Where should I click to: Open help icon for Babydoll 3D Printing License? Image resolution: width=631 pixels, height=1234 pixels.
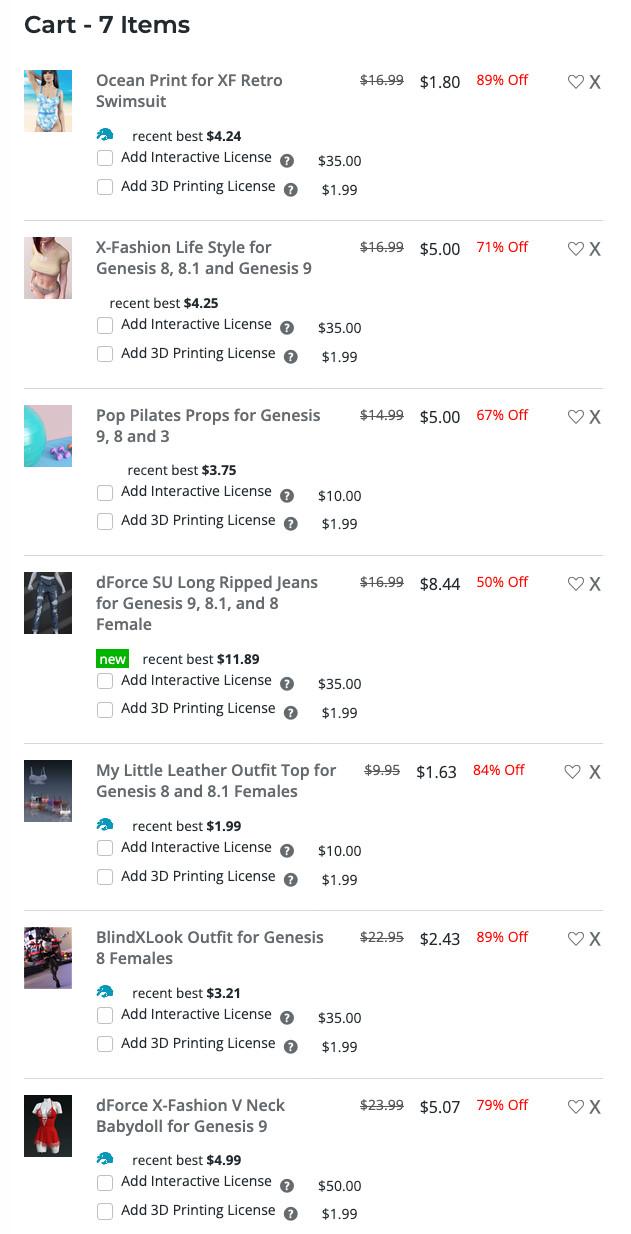291,1214
